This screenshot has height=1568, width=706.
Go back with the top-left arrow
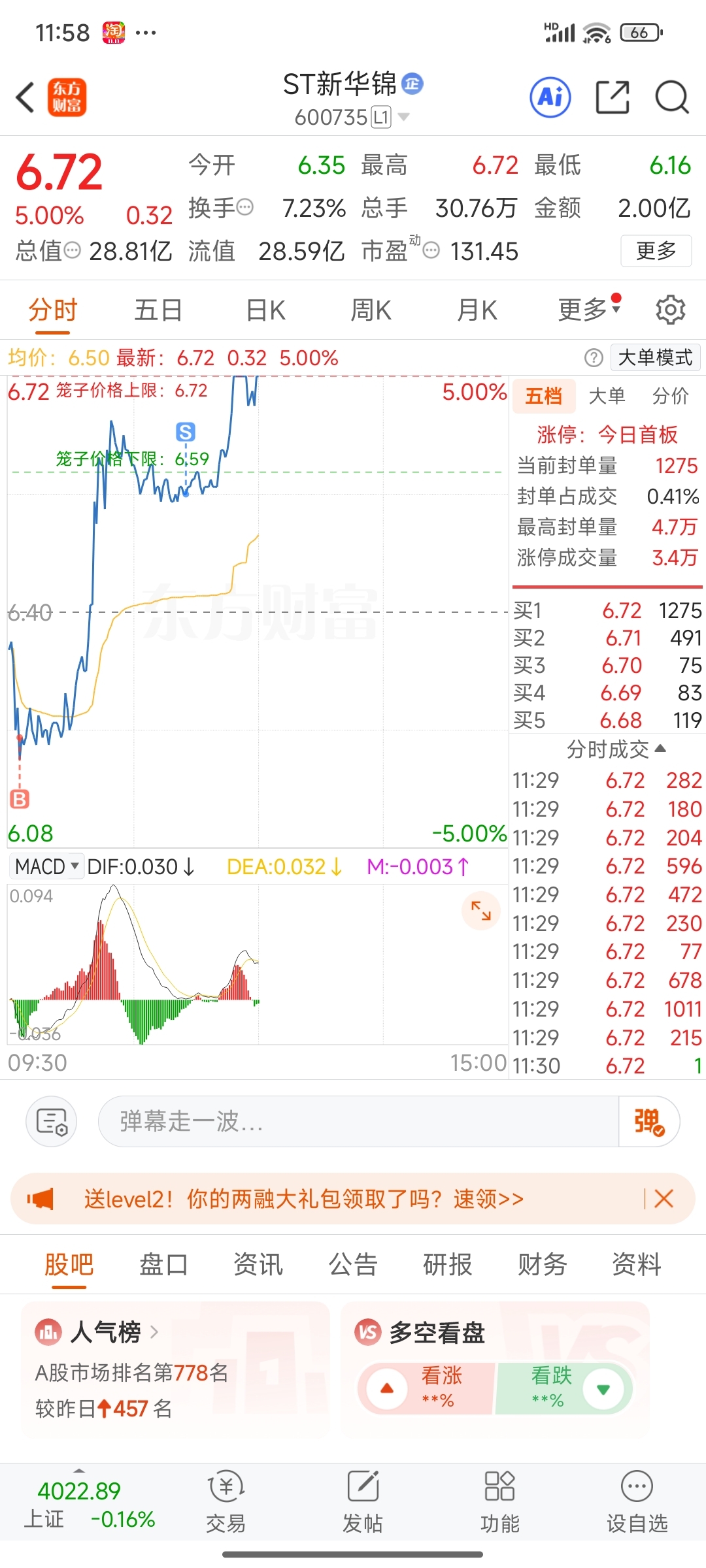coord(25,98)
